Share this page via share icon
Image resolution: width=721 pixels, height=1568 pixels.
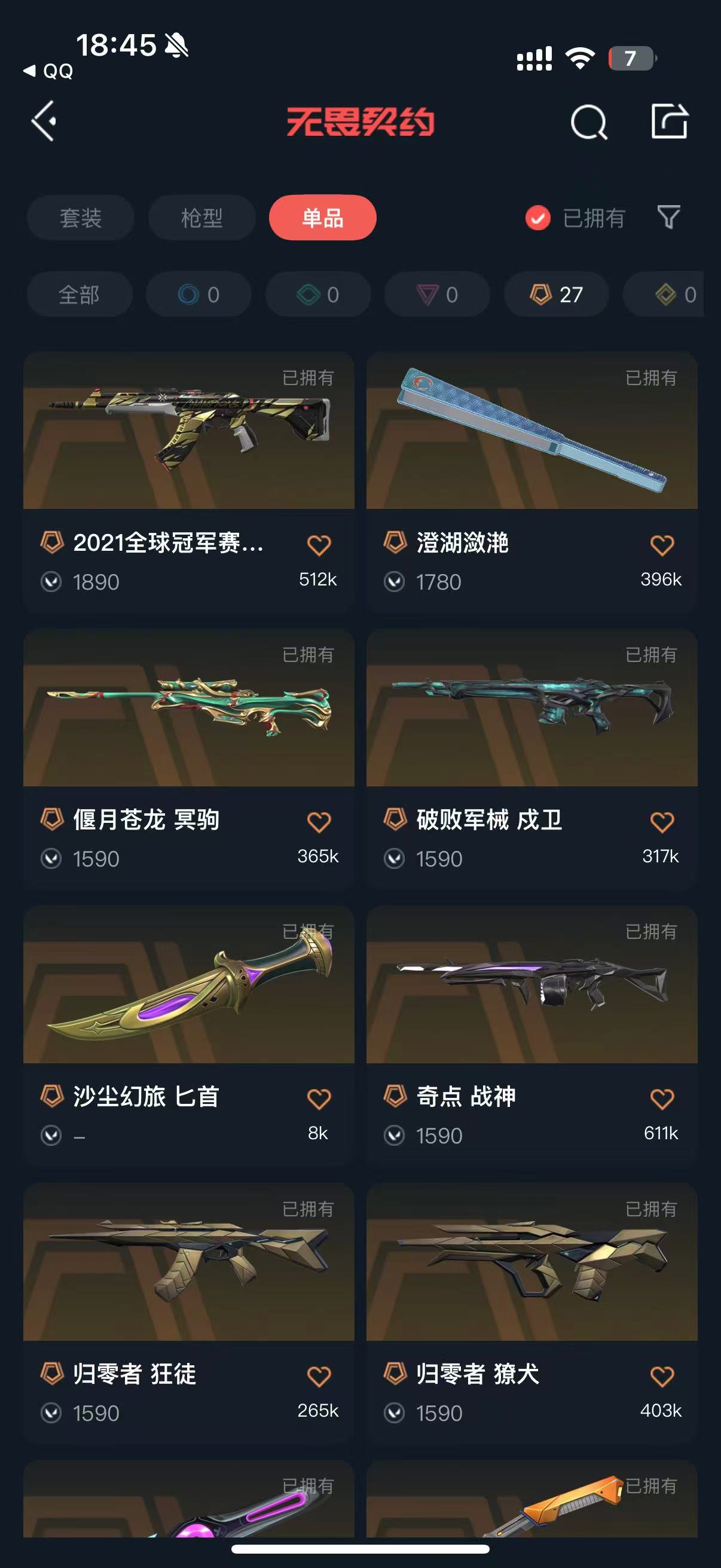[x=668, y=121]
